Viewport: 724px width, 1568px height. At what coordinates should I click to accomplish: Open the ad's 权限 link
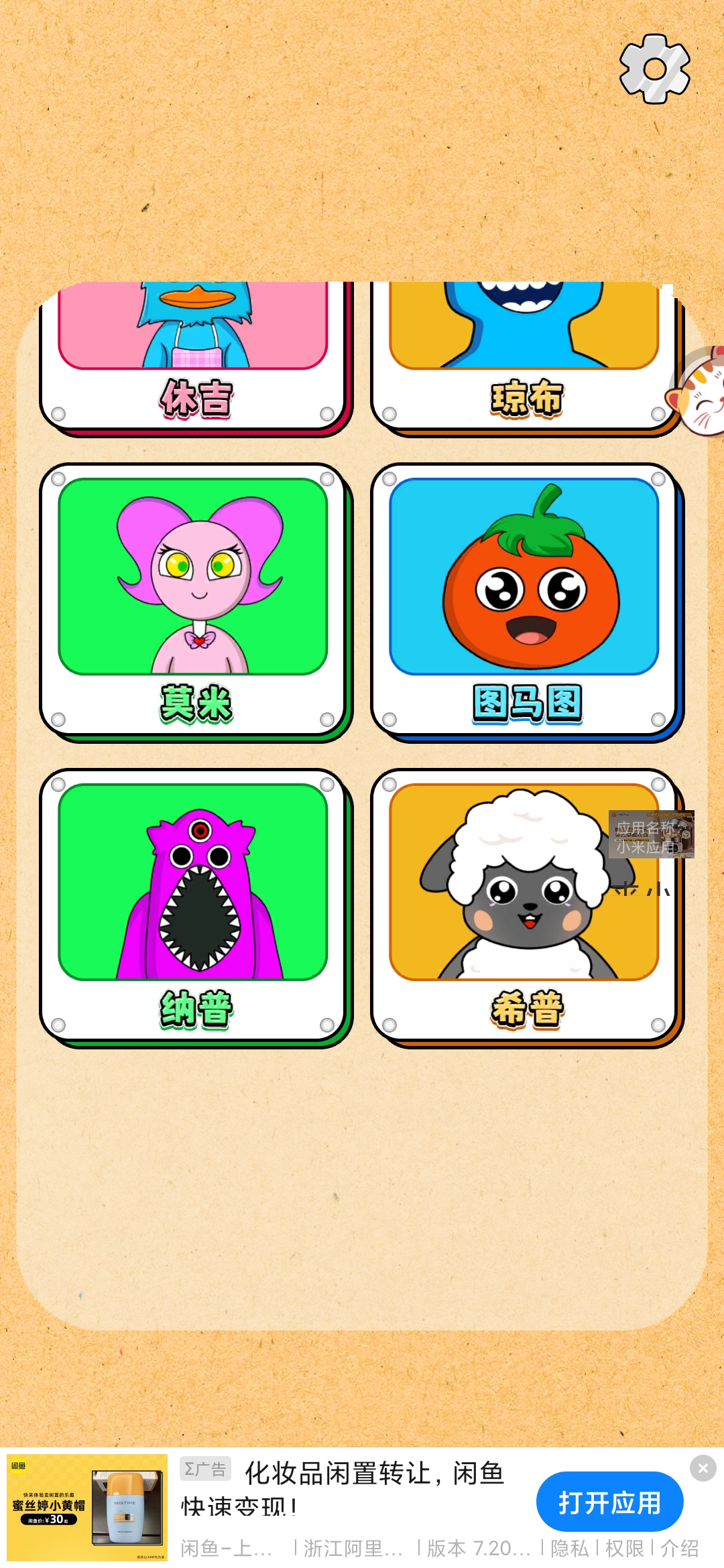tap(623, 1548)
